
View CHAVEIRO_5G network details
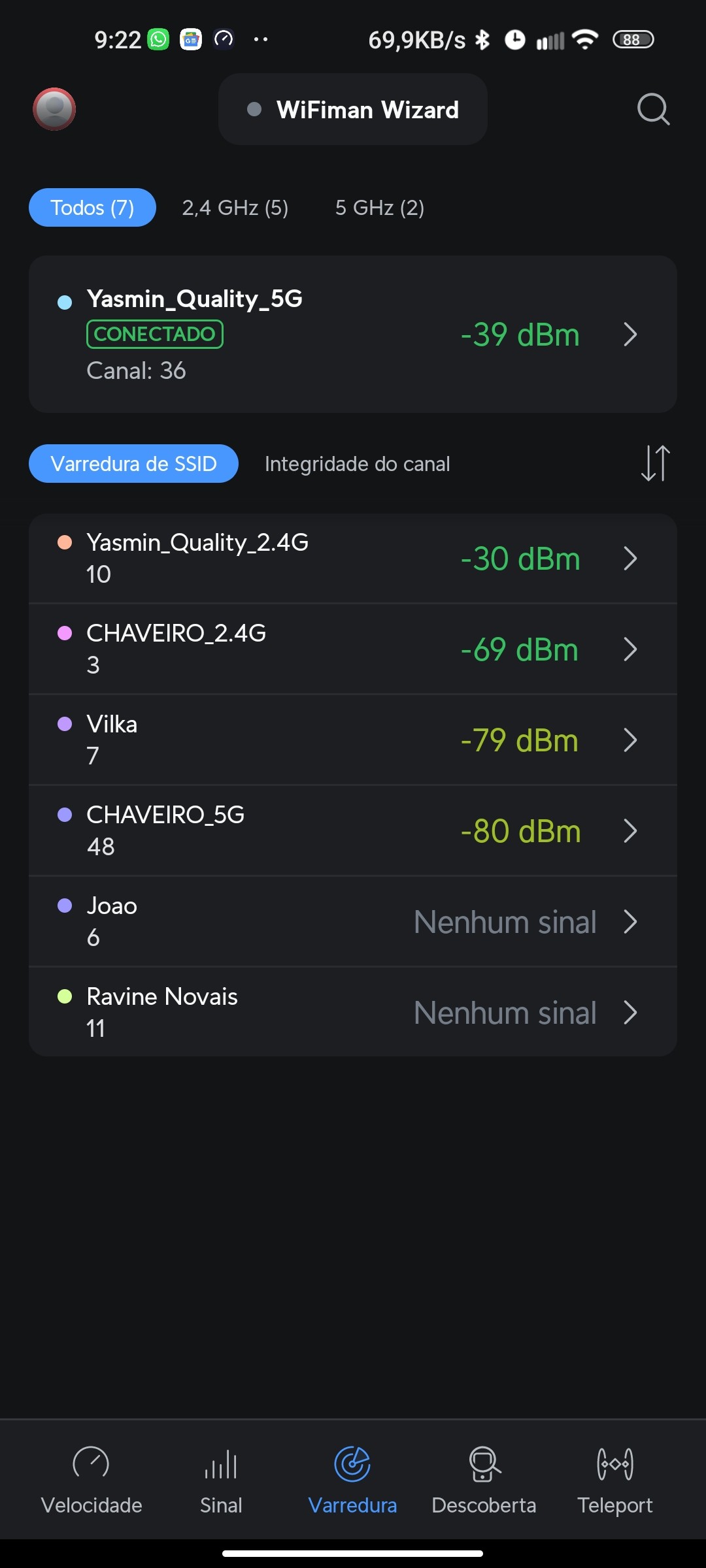pyautogui.click(x=353, y=831)
